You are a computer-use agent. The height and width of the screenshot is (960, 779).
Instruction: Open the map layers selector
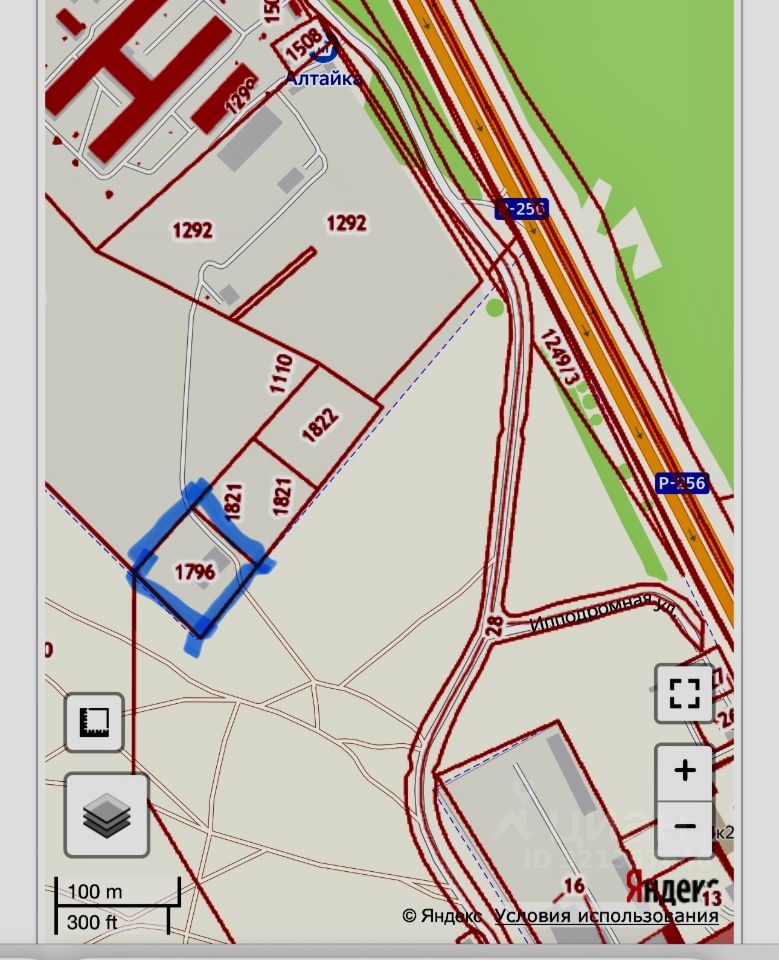point(107,815)
